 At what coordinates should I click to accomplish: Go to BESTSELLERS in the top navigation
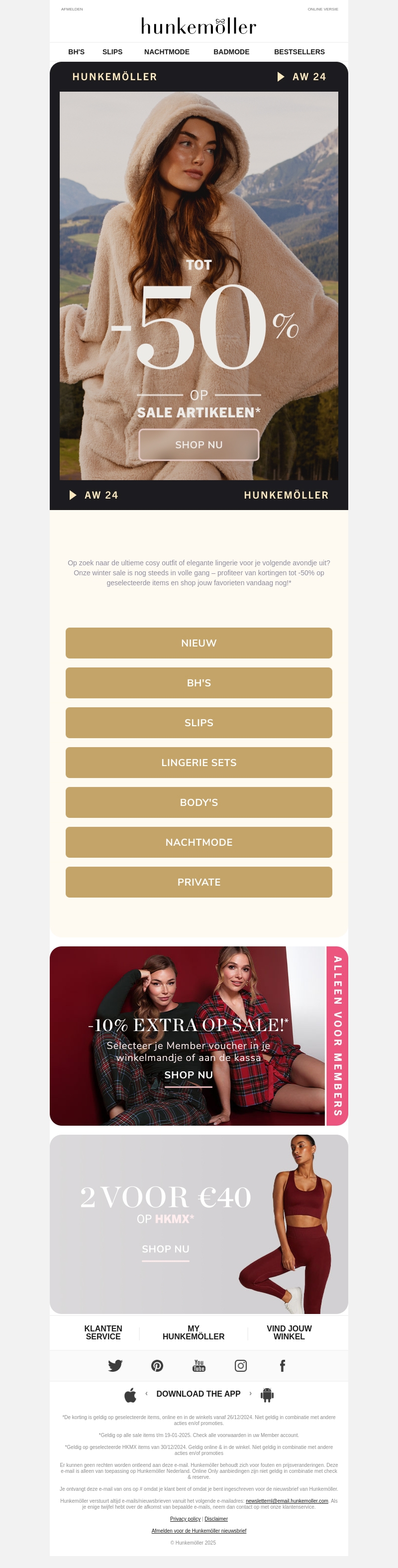[299, 52]
